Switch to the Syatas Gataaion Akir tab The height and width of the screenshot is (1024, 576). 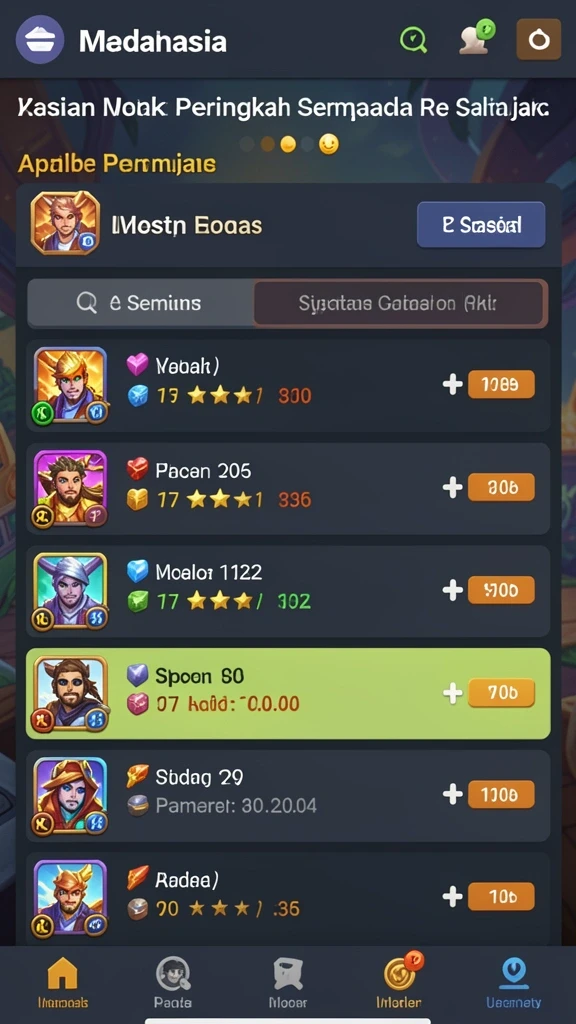click(399, 303)
